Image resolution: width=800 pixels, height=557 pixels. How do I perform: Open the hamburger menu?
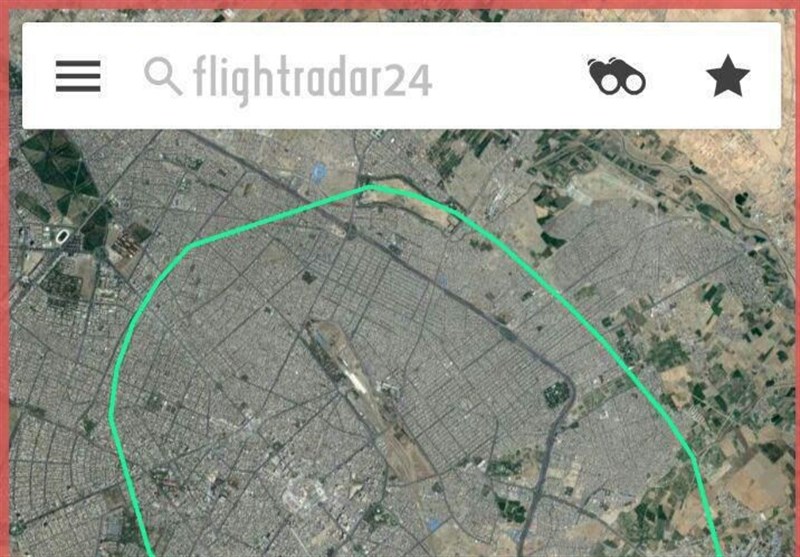coord(78,76)
